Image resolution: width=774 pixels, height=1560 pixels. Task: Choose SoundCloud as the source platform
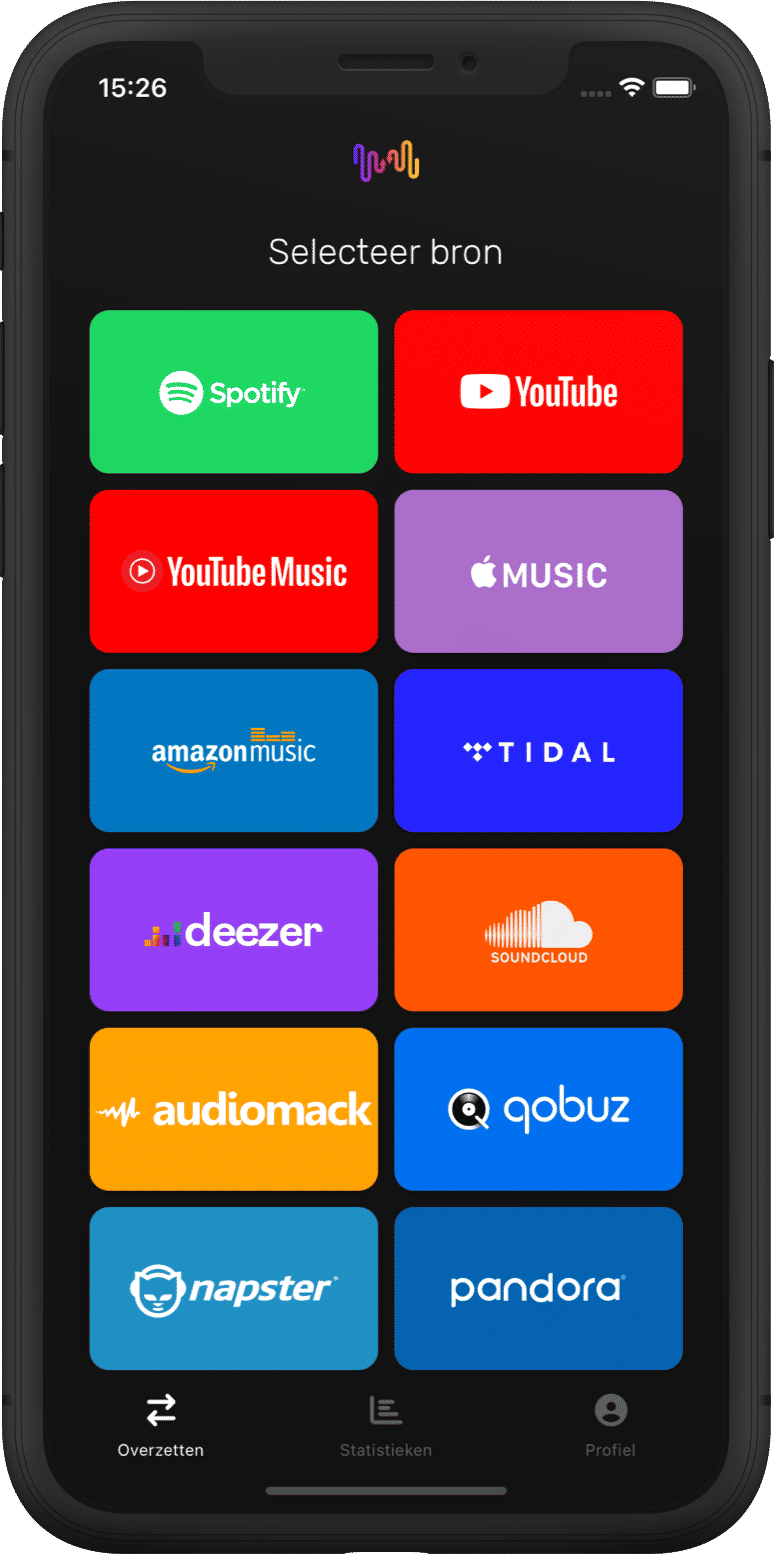tap(538, 929)
